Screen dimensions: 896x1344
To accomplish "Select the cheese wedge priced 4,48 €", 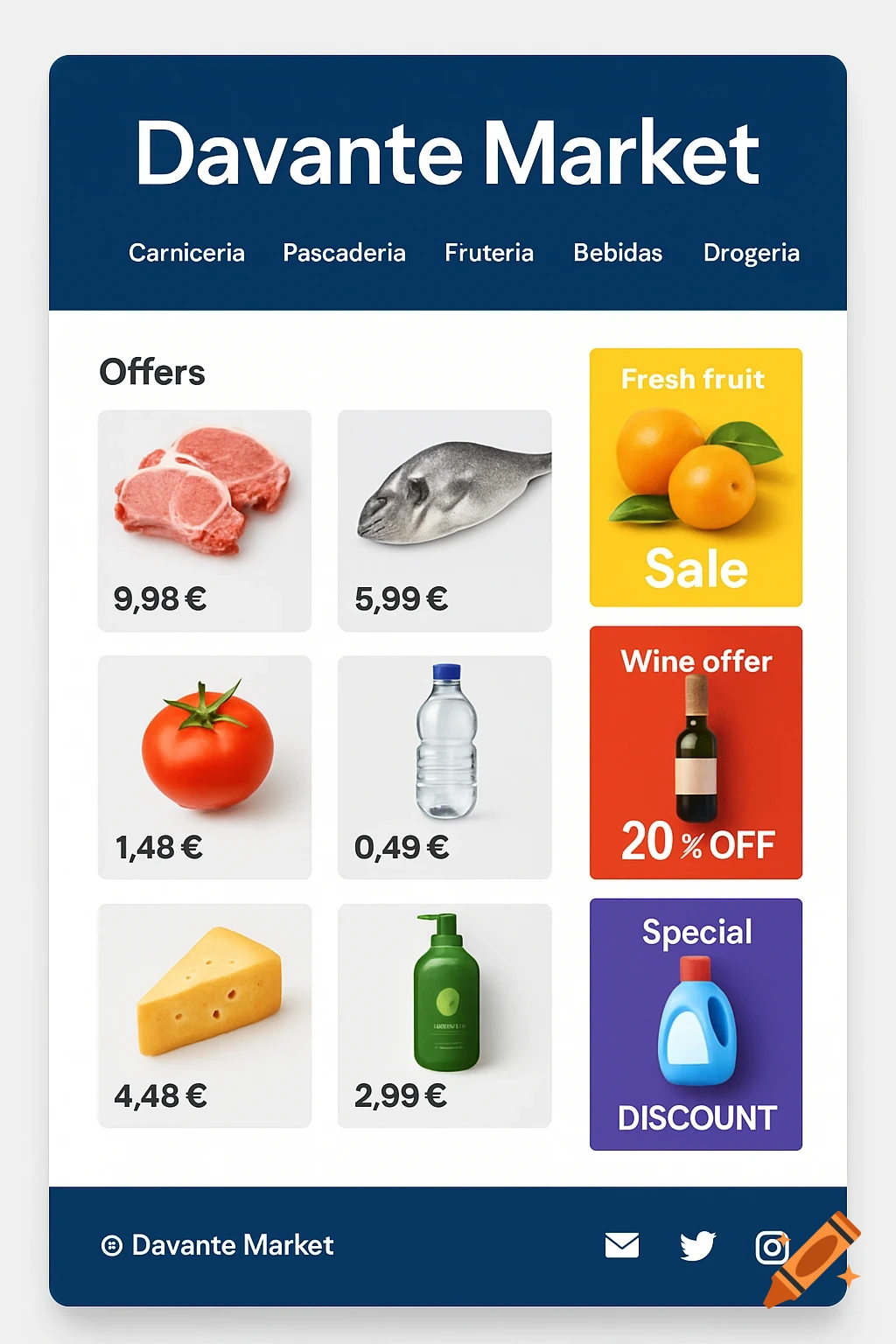I will coord(206,997).
